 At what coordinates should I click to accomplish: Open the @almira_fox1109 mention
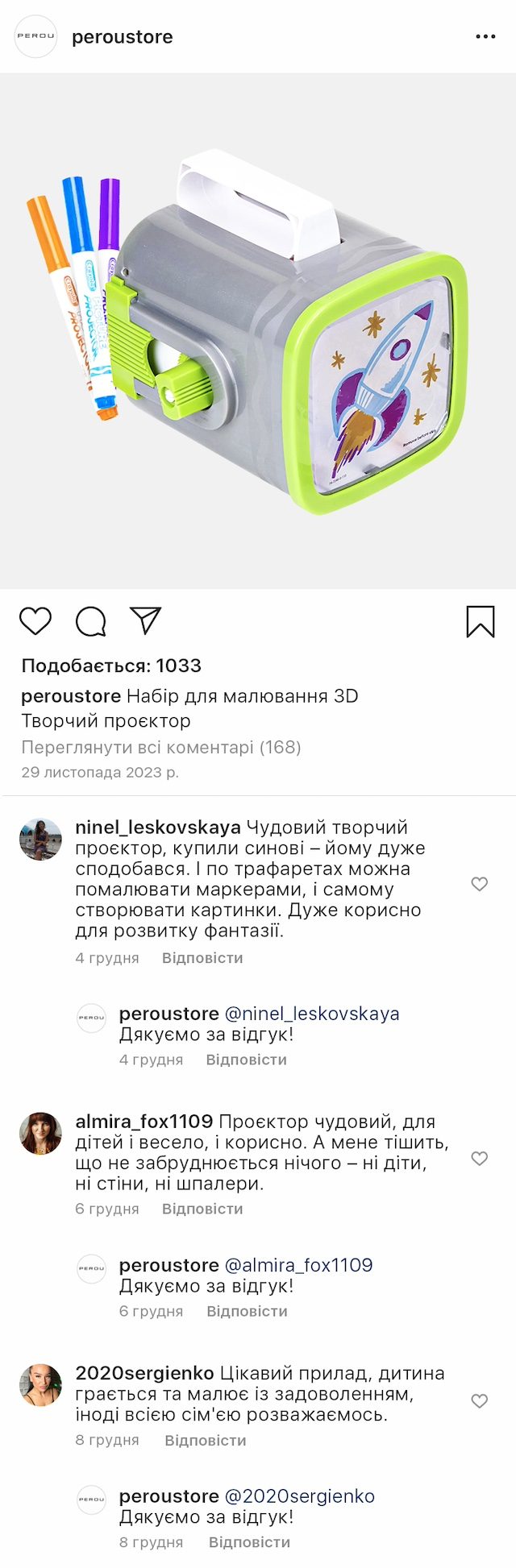pos(298,1265)
